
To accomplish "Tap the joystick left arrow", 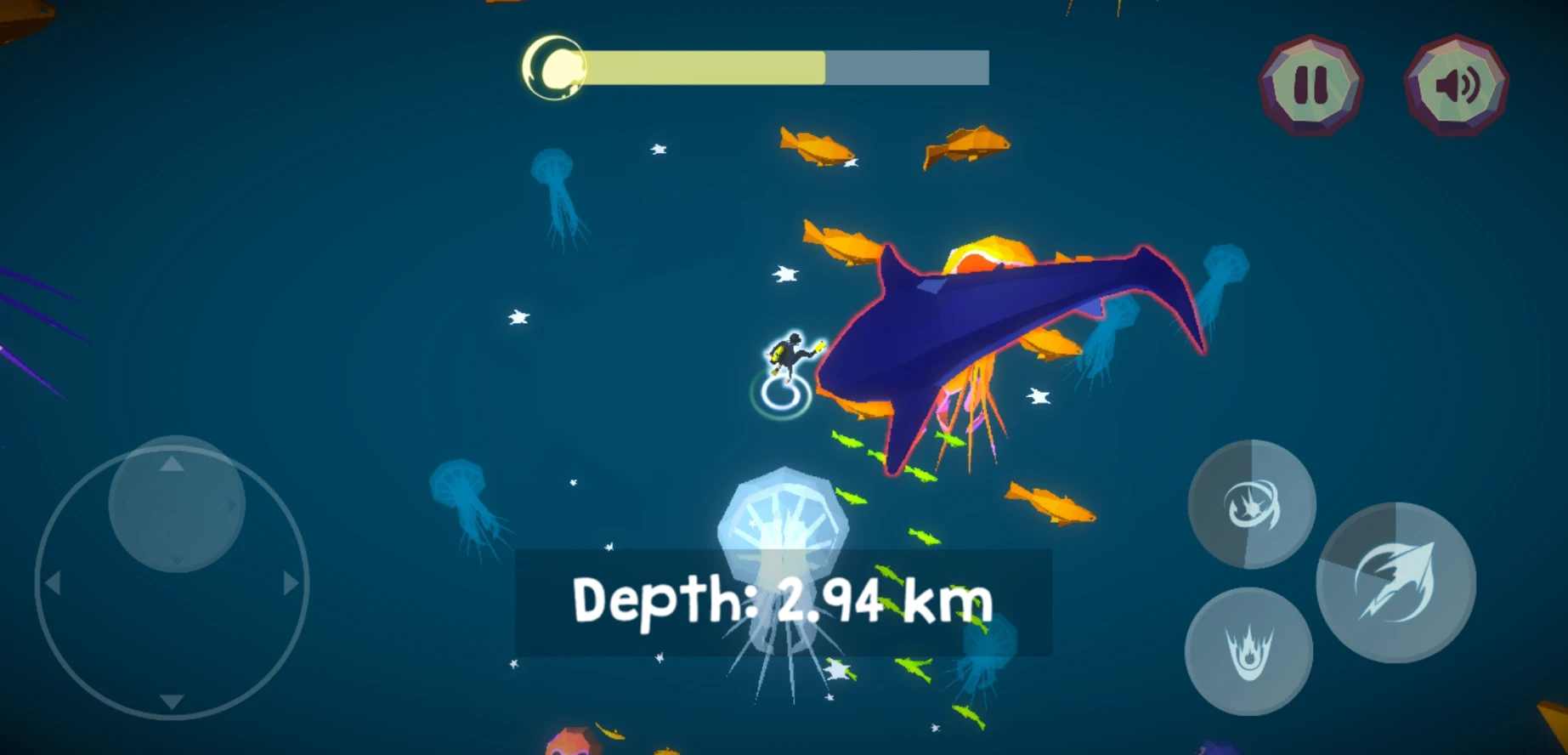I will coord(53,583).
